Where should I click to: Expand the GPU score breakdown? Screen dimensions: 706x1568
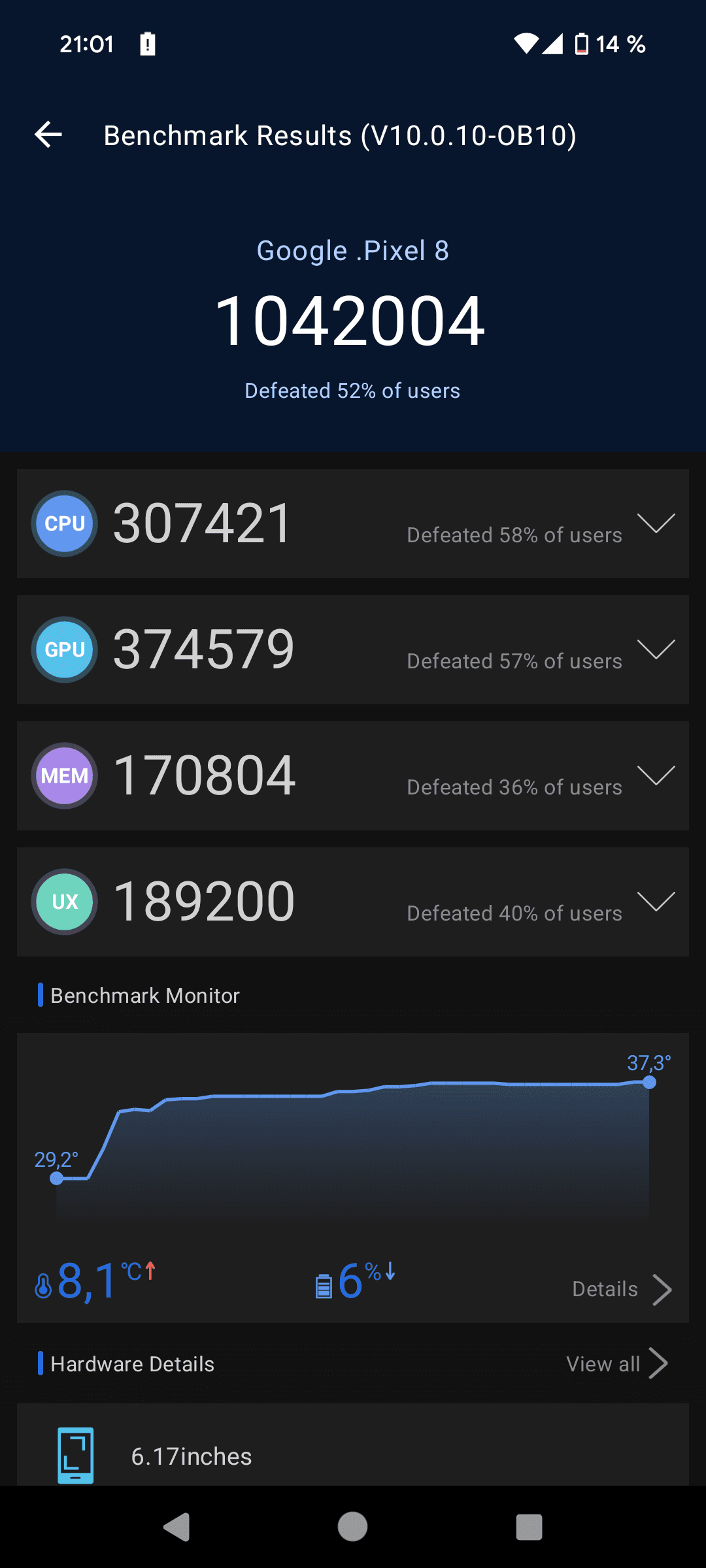coord(656,649)
